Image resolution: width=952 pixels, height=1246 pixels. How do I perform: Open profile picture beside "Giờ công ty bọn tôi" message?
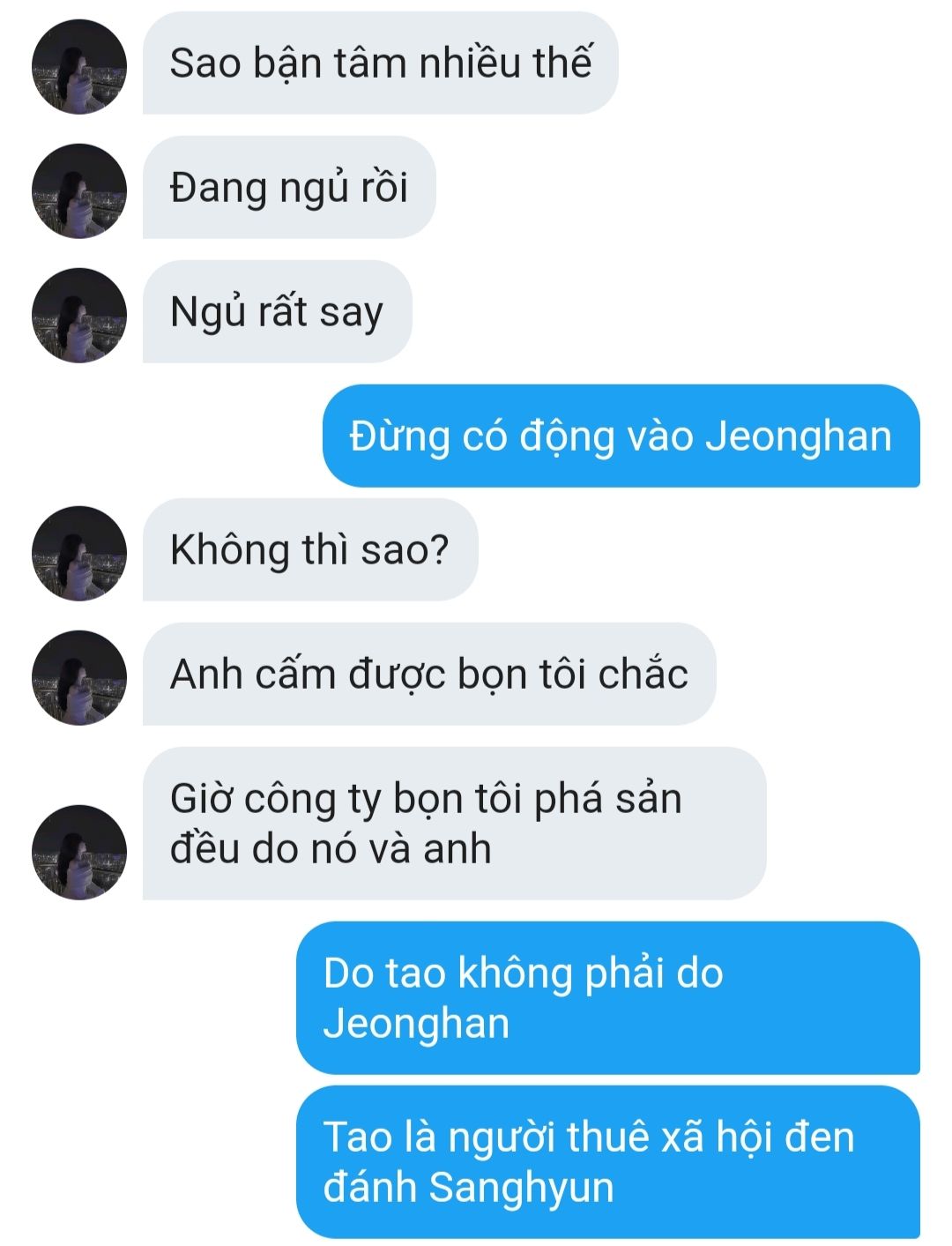(x=79, y=852)
